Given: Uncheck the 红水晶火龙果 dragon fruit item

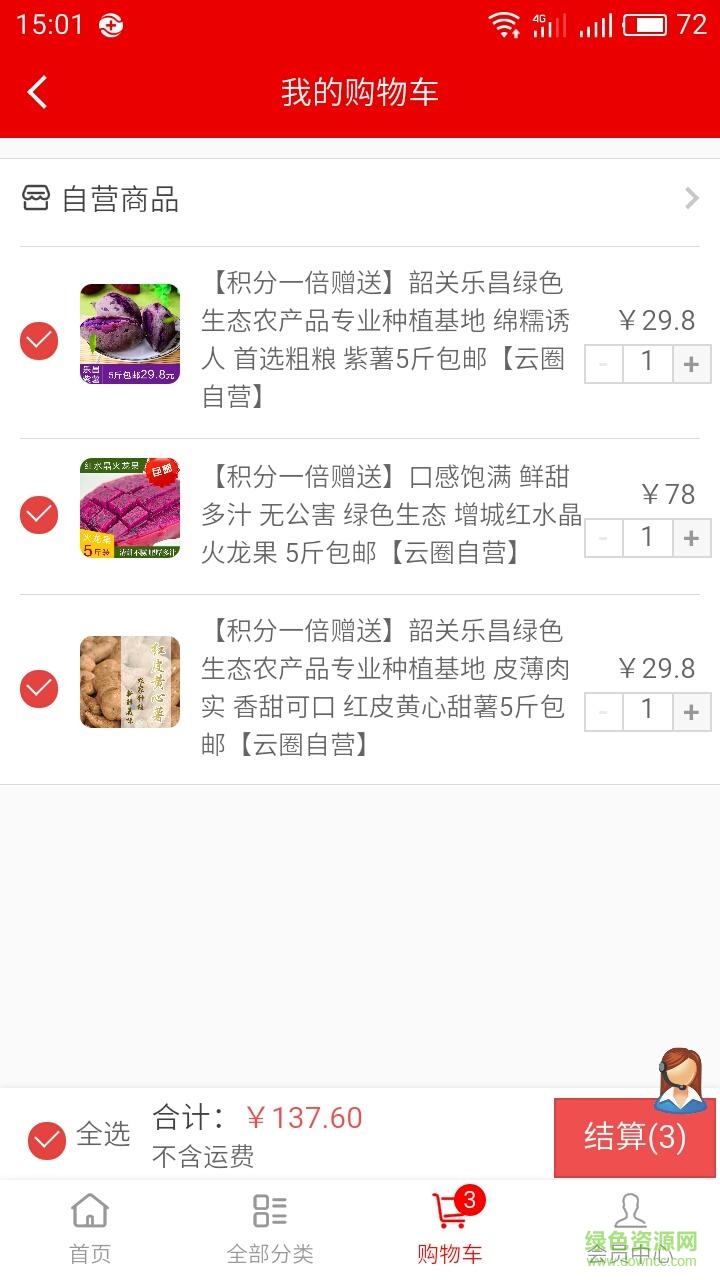Looking at the screenshot, I should point(38,514).
